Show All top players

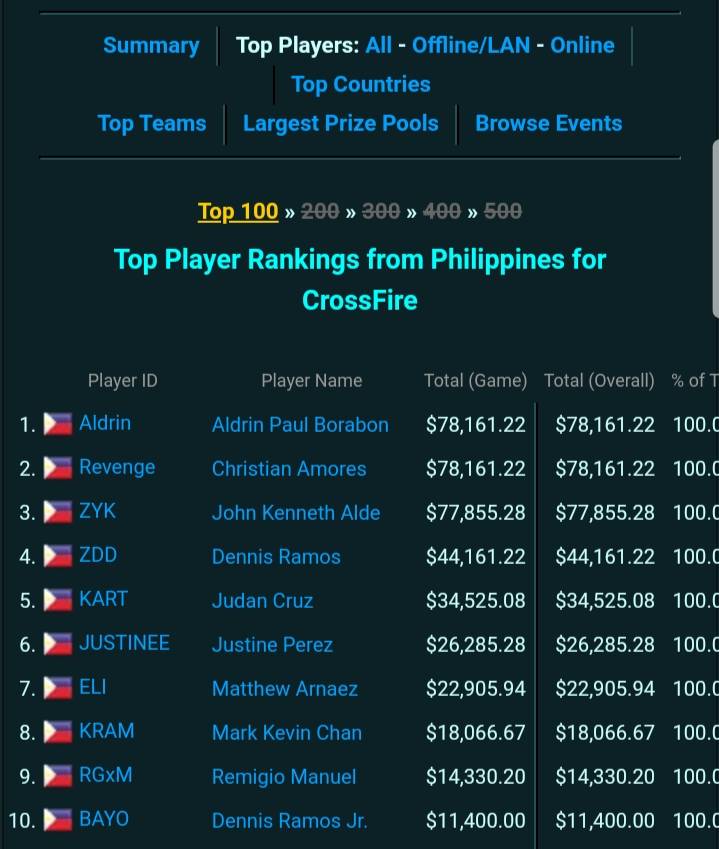378,45
